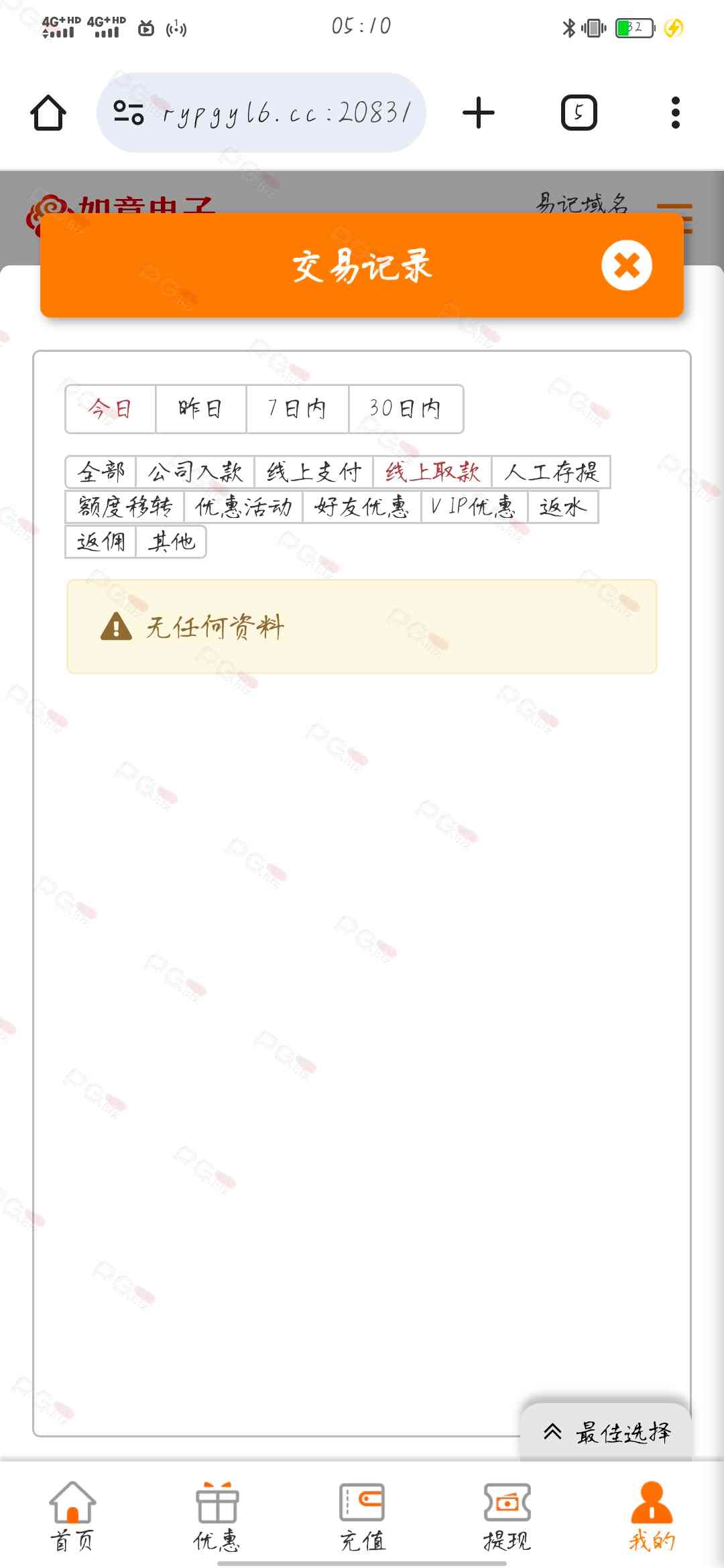Filter records to 7日内
The image size is (724, 1568).
coord(297,409)
